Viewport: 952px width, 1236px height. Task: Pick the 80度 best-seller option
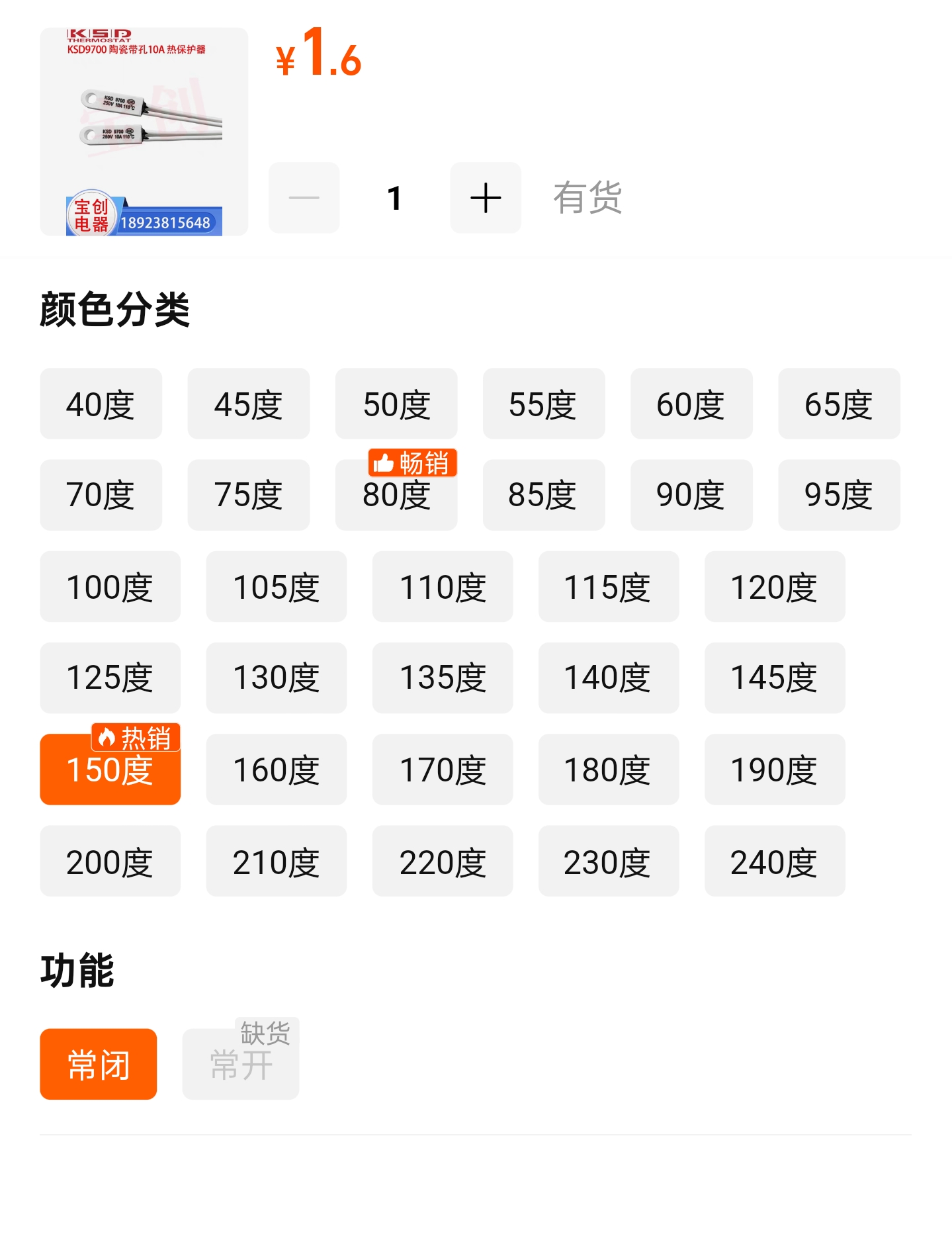pos(396,495)
